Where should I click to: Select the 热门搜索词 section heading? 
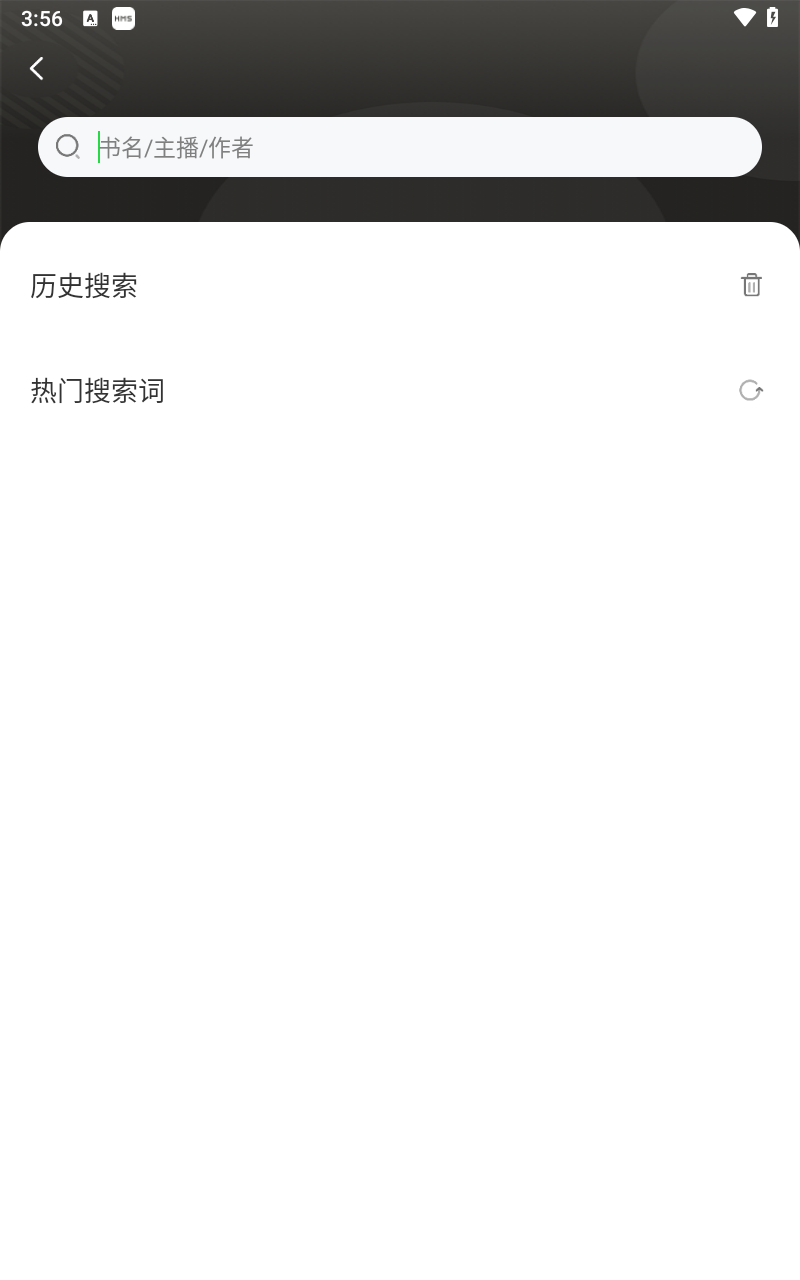pos(98,391)
